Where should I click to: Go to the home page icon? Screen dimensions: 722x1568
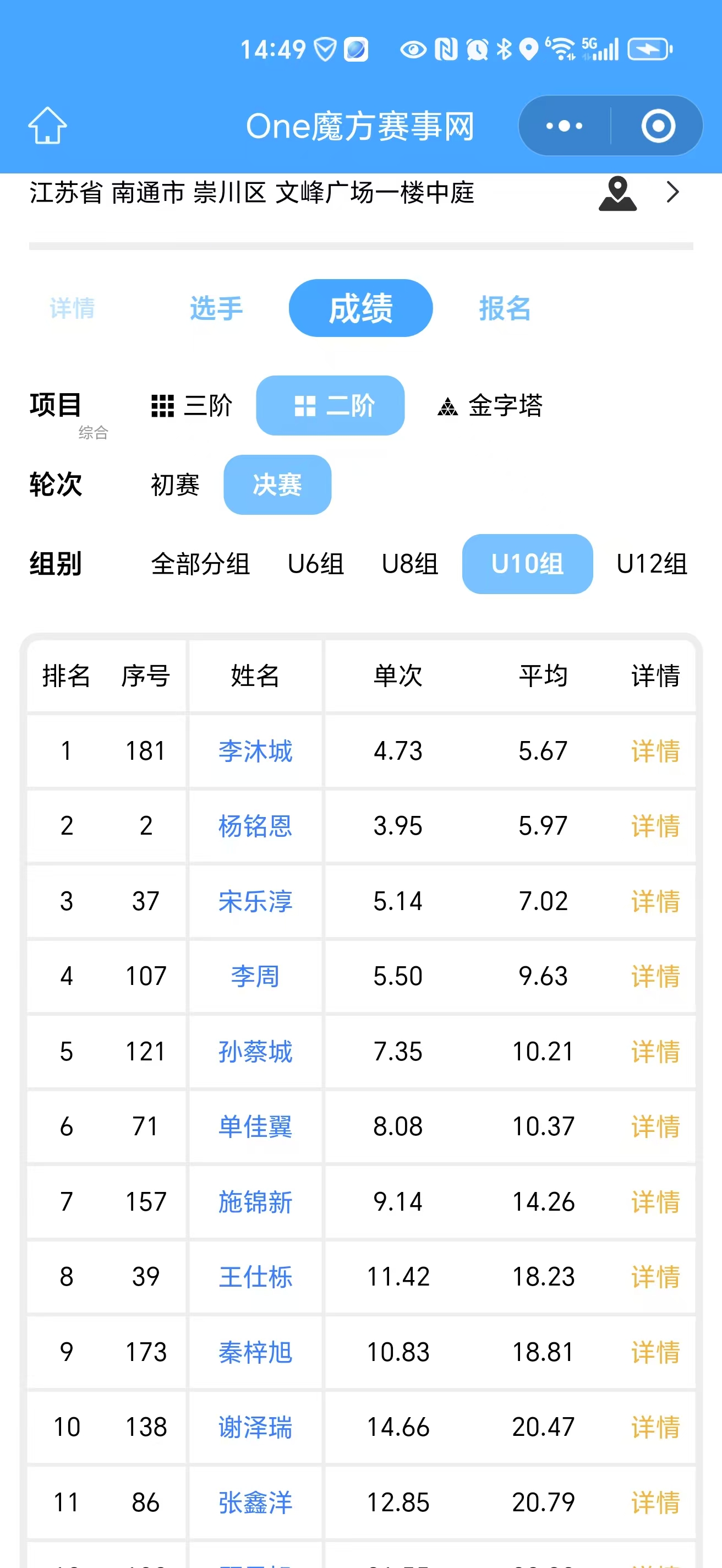(x=47, y=126)
